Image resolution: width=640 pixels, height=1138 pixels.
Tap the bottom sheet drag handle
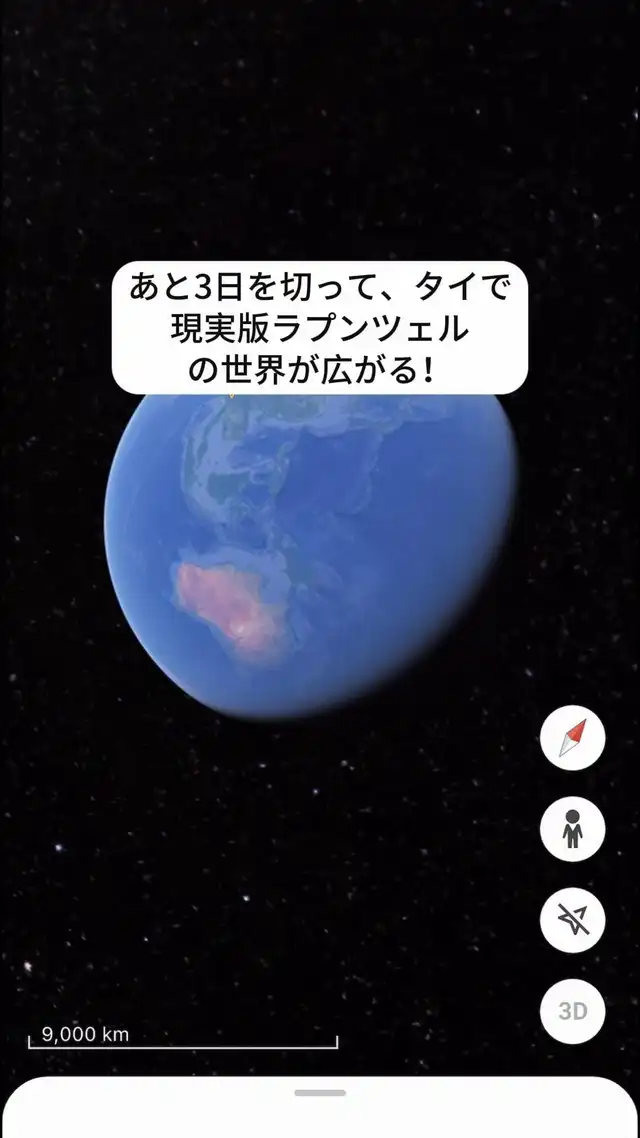coord(320,1093)
